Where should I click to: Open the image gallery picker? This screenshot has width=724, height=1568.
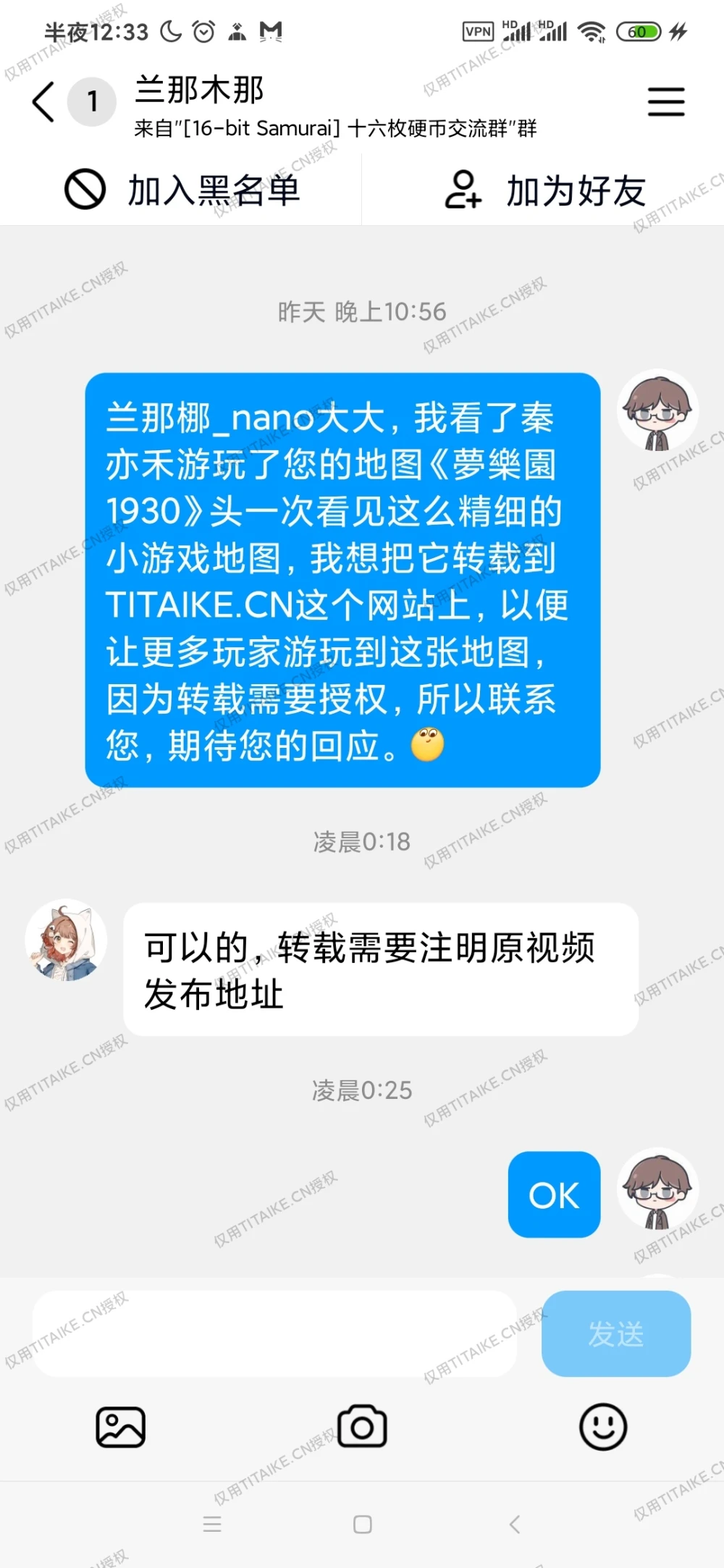[120, 1427]
